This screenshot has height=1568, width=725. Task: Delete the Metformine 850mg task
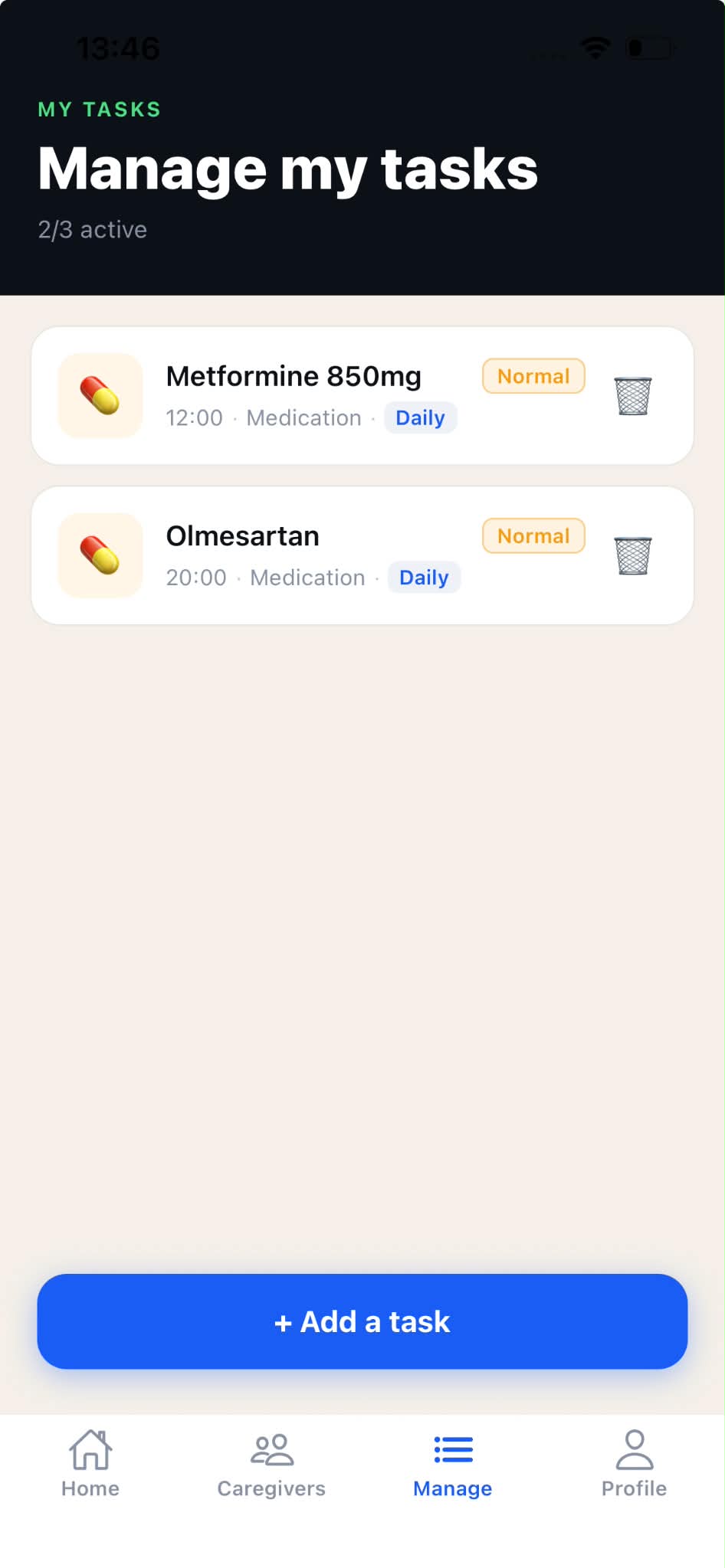click(x=633, y=396)
